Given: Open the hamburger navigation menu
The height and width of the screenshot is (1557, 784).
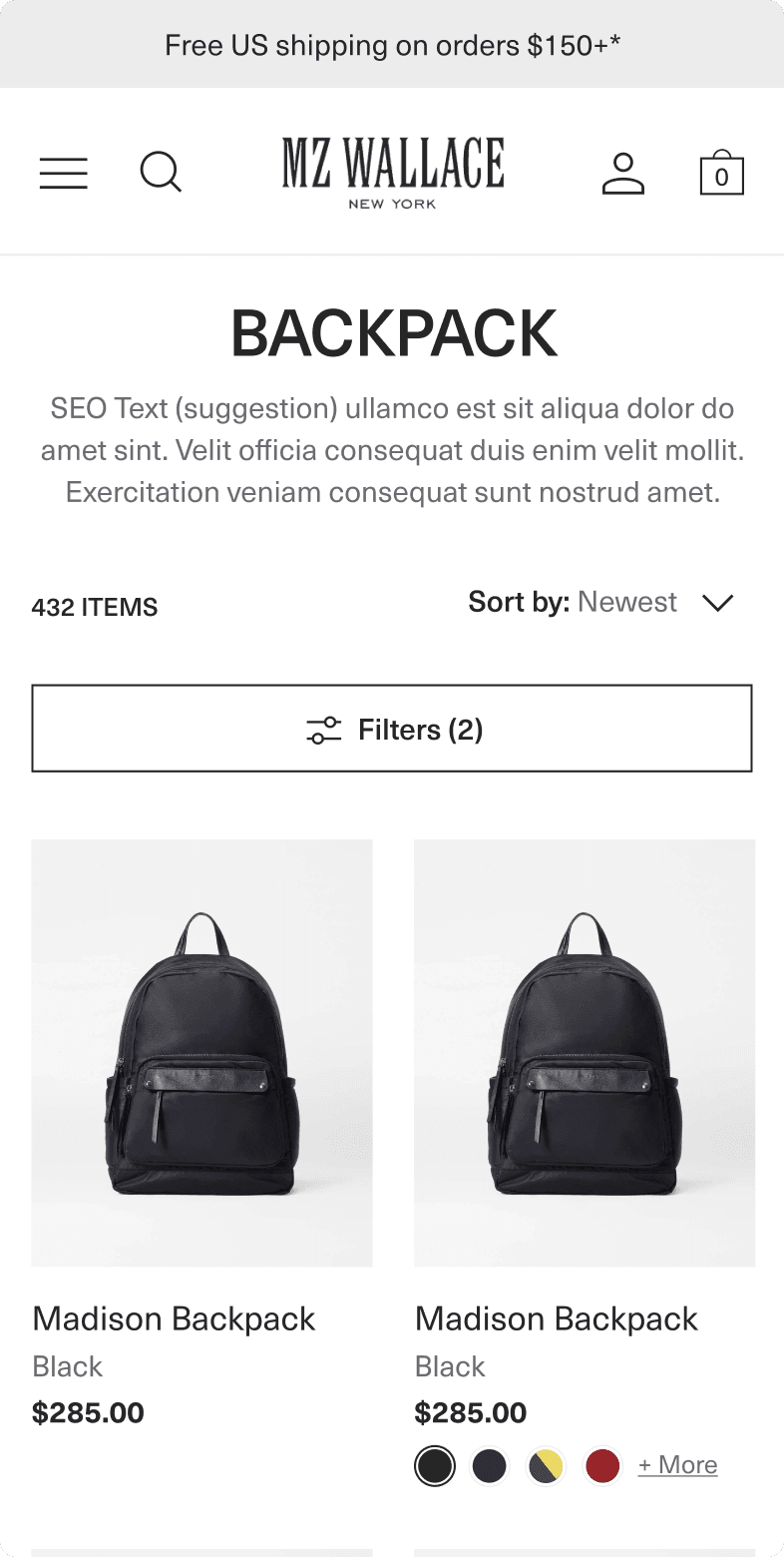Looking at the screenshot, I should point(63,173).
